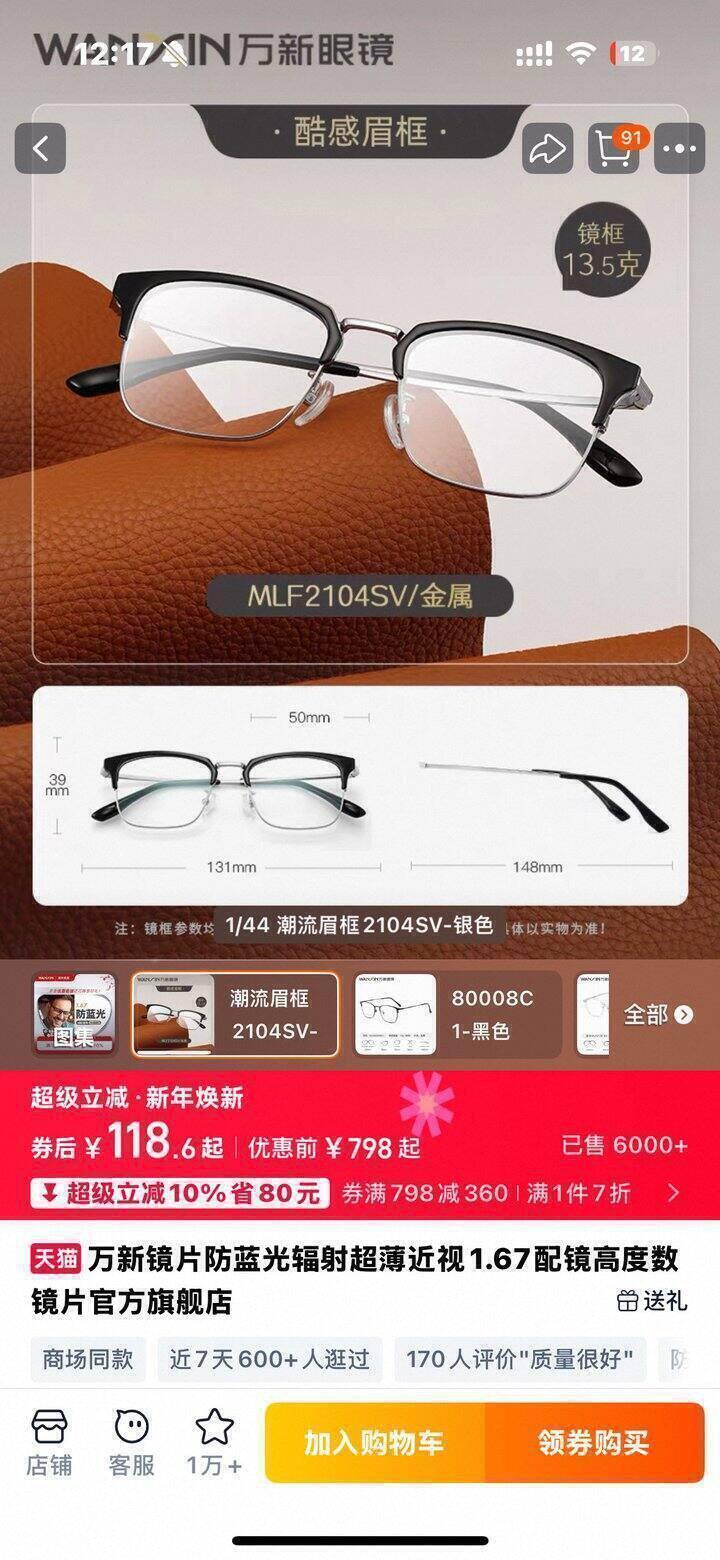Go back using the back arrow

click(x=40, y=149)
